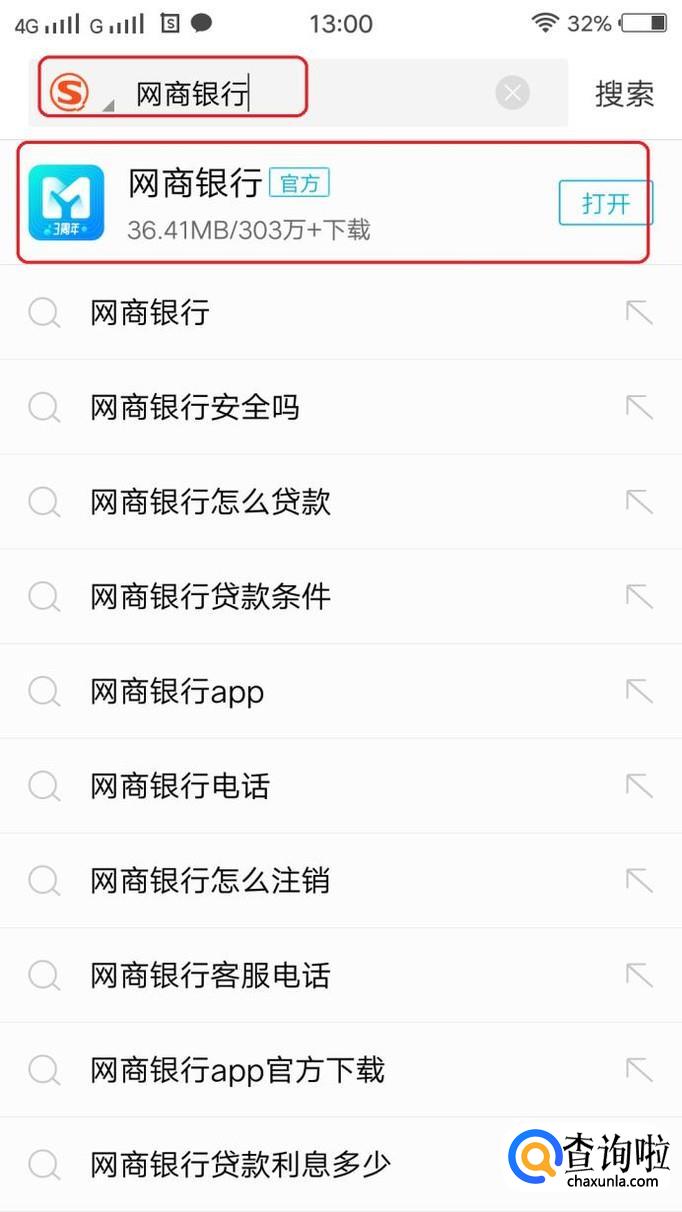682x1212 pixels.
Task: Tap 打开 to open the 网商银行 app
Action: 605,203
